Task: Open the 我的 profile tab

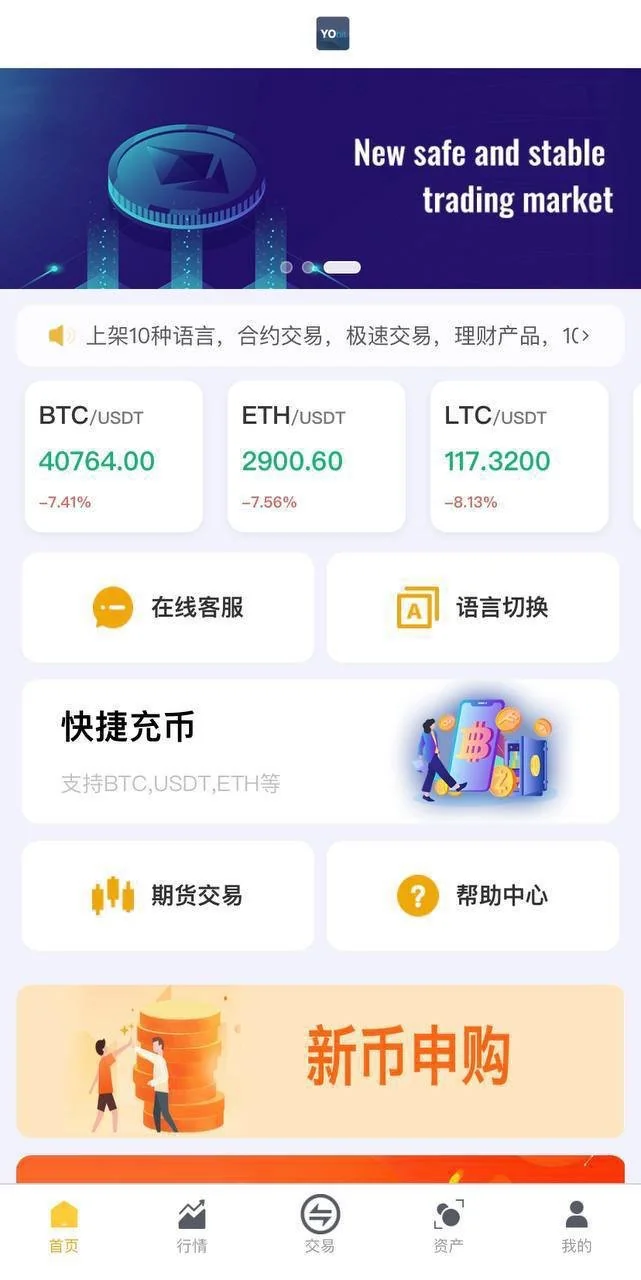Action: point(576,1225)
